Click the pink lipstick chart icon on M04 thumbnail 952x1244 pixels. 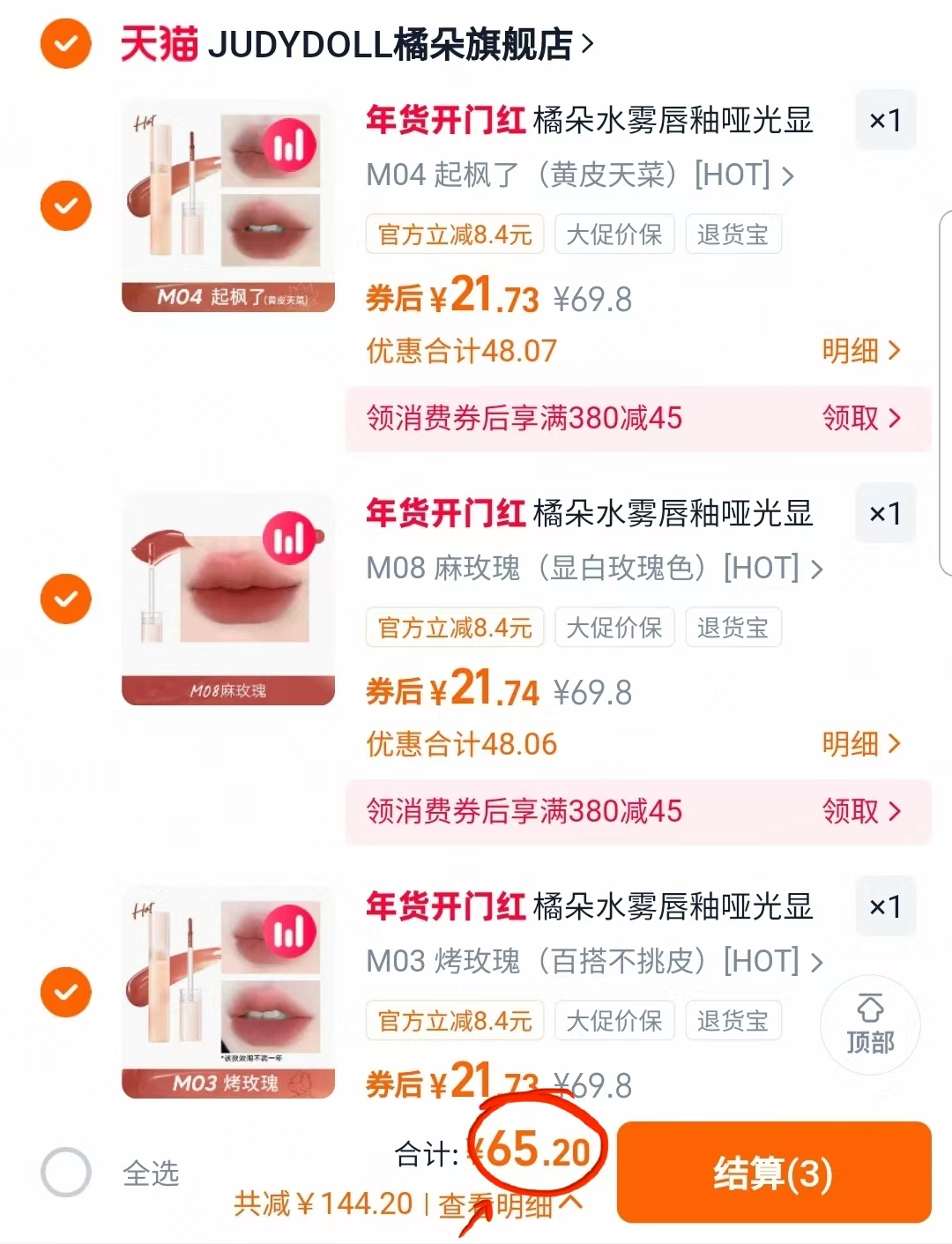coord(291,145)
